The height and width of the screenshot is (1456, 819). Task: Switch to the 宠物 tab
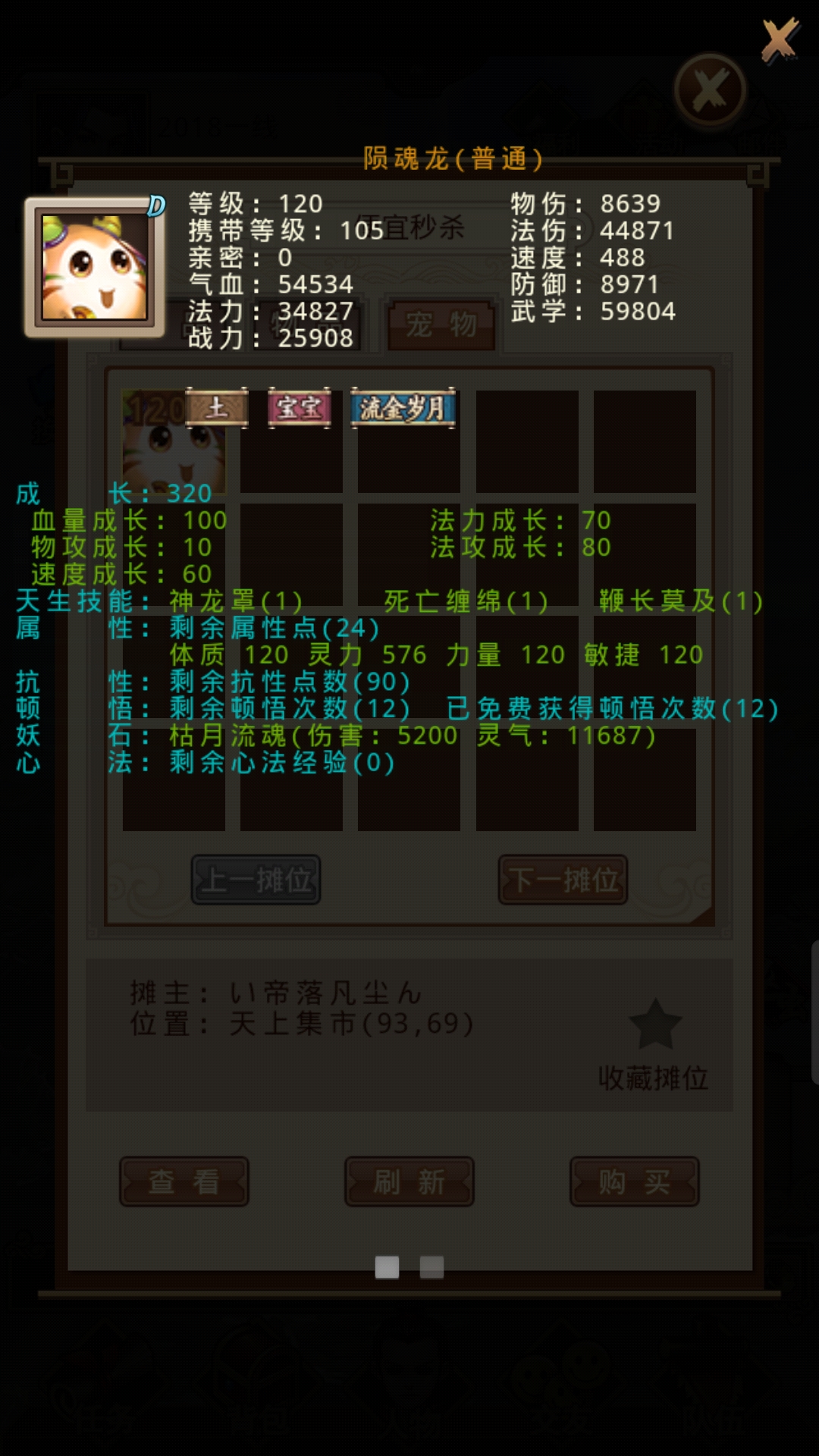[x=441, y=325]
